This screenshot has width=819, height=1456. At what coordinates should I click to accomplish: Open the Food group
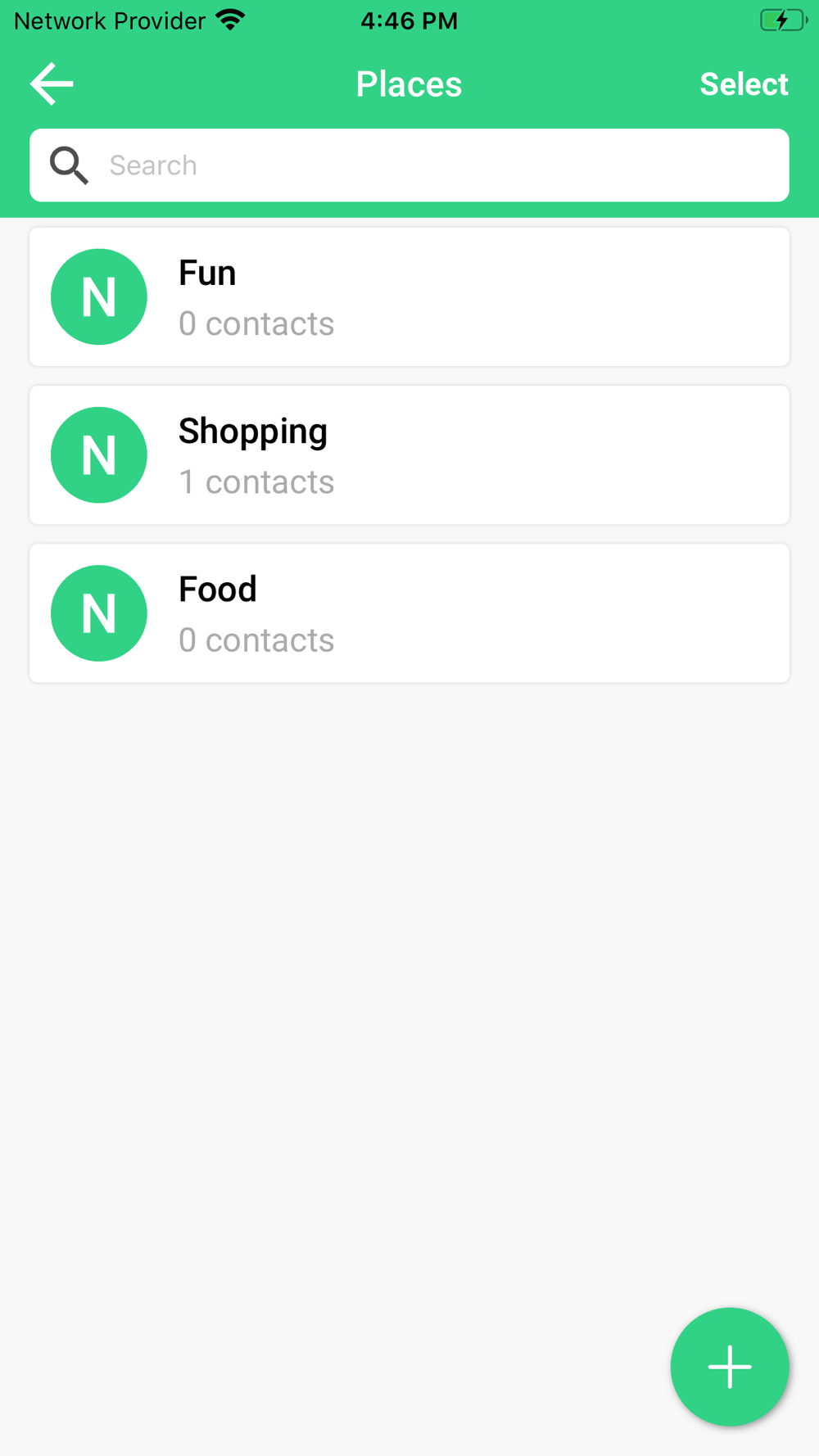(x=409, y=613)
